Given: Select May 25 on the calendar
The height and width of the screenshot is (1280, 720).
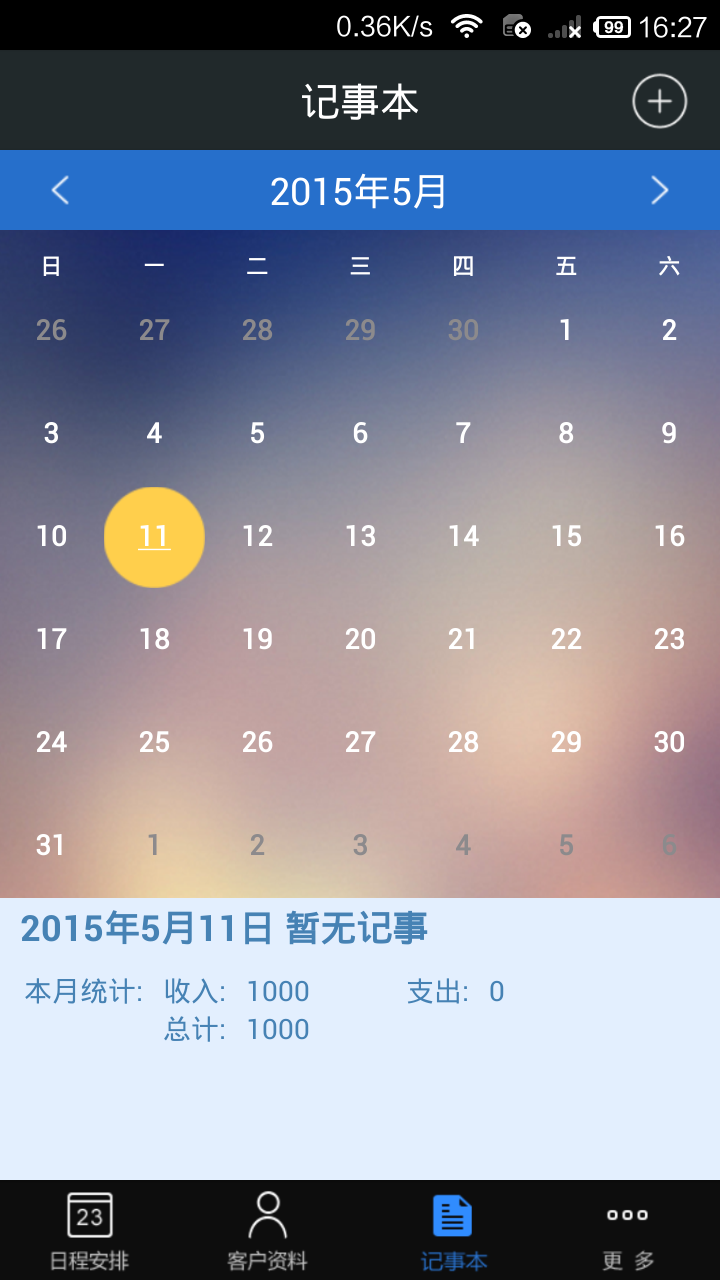Looking at the screenshot, I should [x=154, y=743].
